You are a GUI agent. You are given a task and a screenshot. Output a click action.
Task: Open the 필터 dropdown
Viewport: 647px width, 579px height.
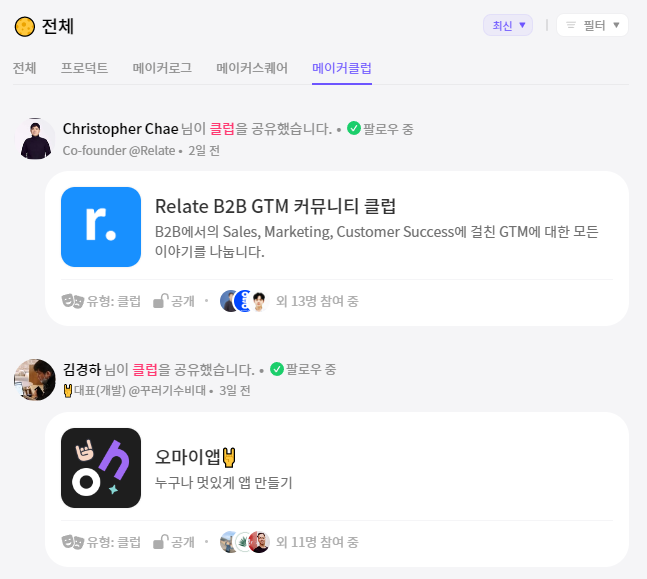point(592,25)
